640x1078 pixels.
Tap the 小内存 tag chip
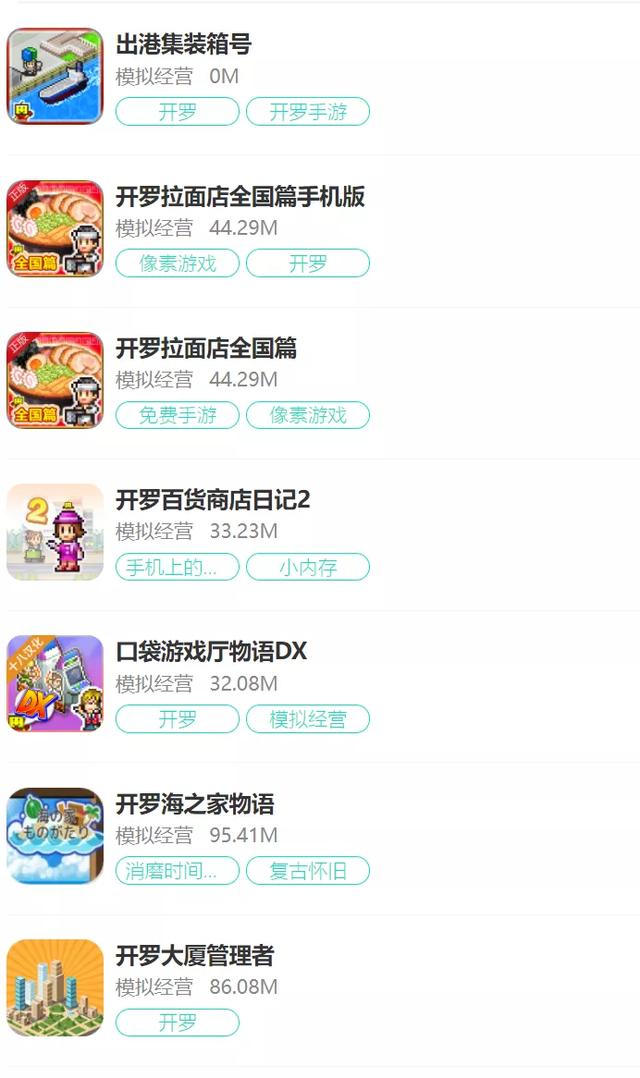click(308, 568)
